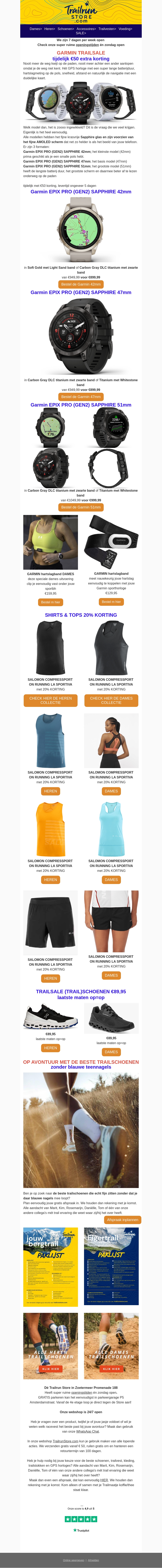Tap 'Bestel de Garmin 47mm' button
This screenshot has width=162, height=1568.
(81, 397)
